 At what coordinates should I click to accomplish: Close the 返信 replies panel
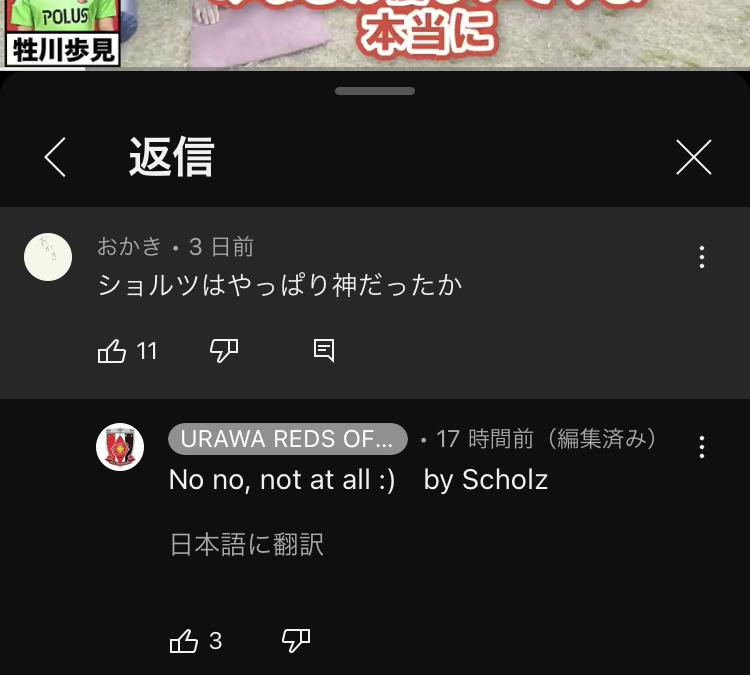click(x=693, y=158)
